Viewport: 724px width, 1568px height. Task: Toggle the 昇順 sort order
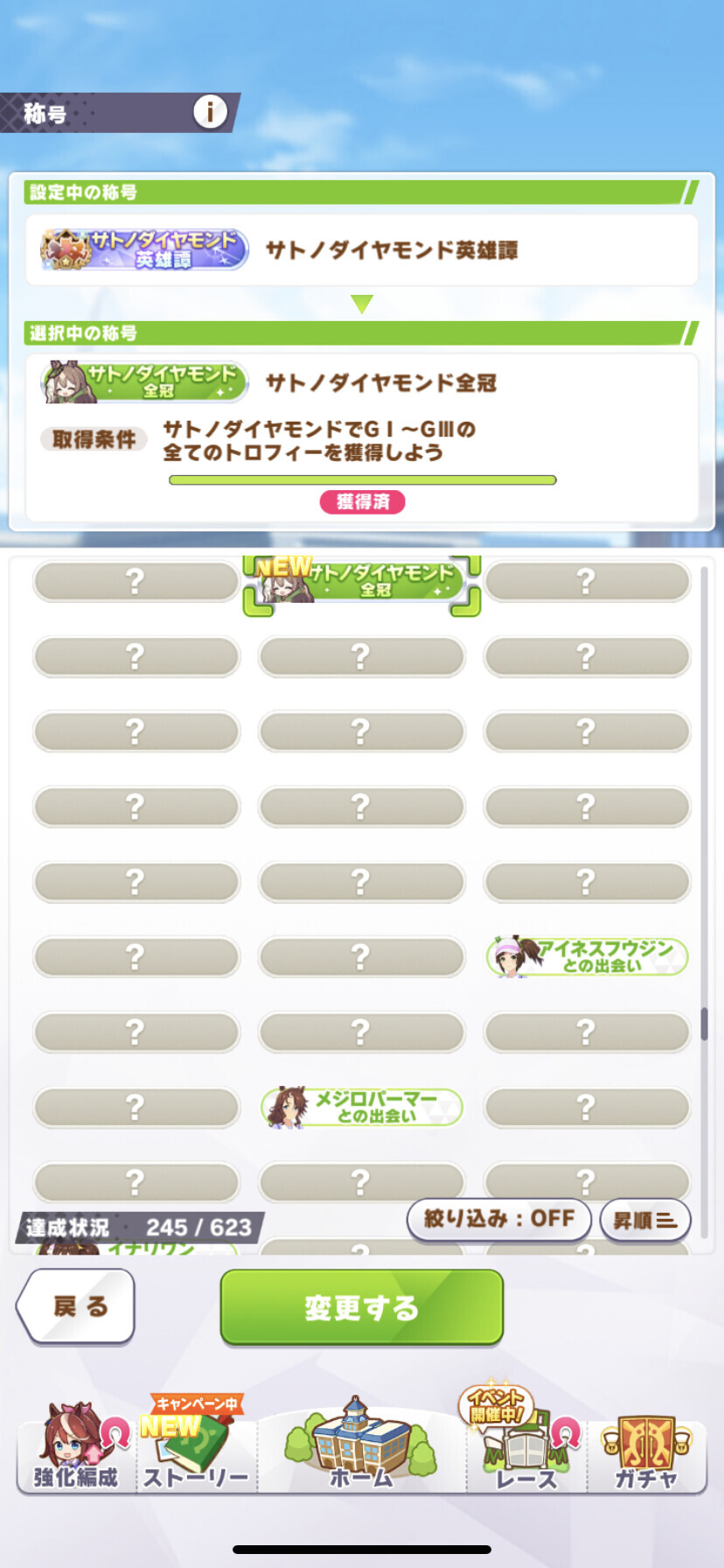tap(645, 1220)
